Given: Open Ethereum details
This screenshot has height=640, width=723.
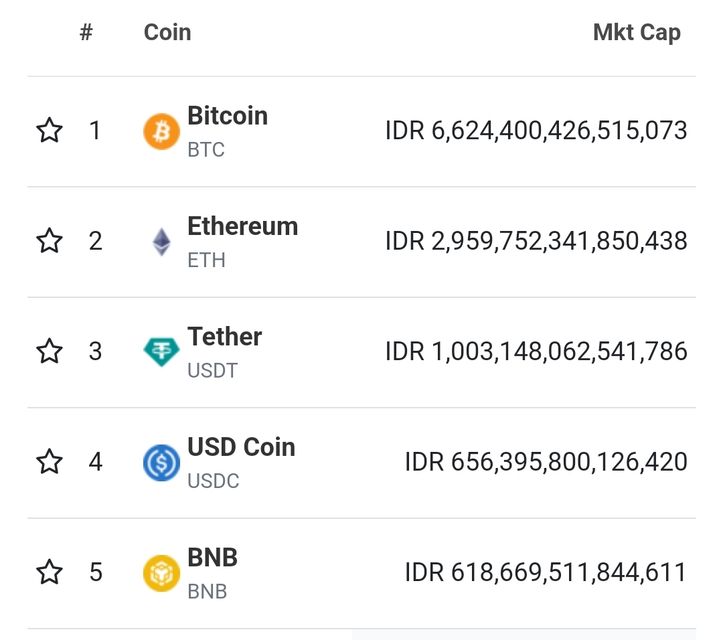Looking at the screenshot, I should (x=242, y=227).
